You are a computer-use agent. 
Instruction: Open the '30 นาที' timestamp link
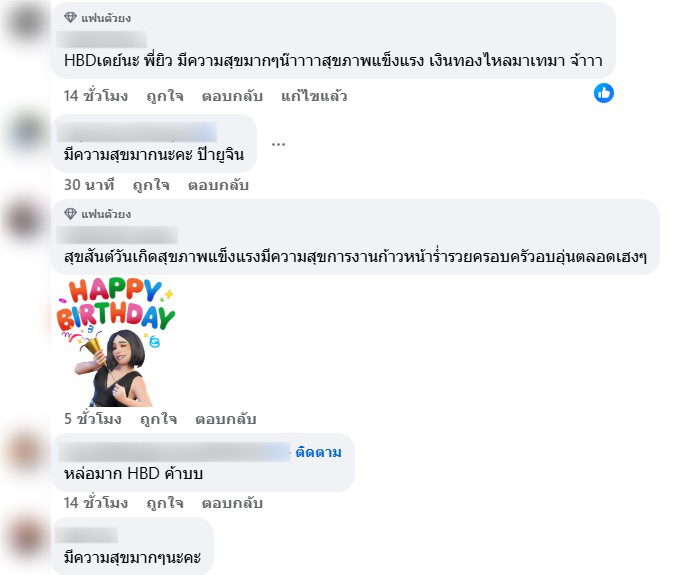pyautogui.click(x=89, y=185)
